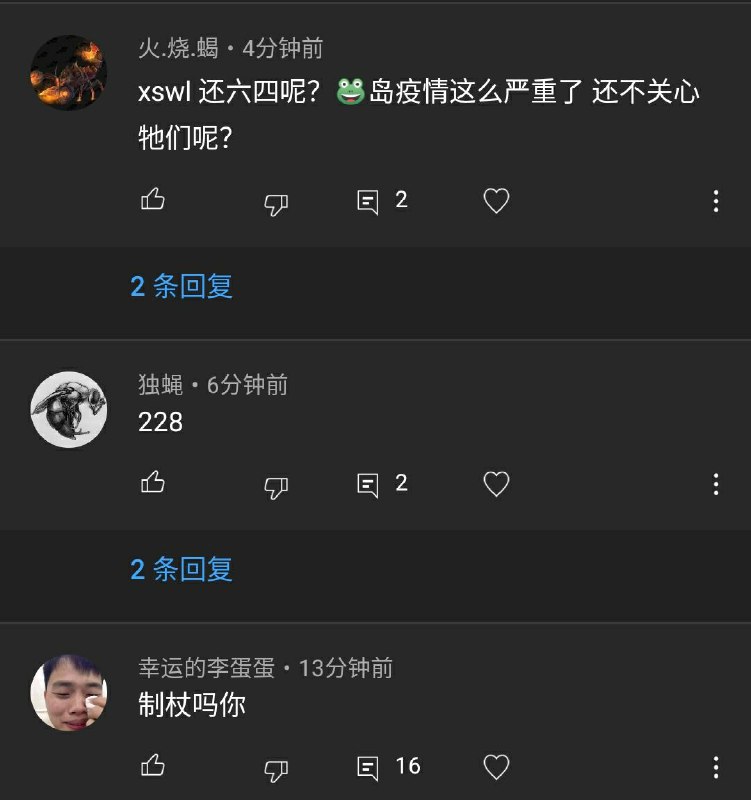Open the reply icon on 独蝇's comment

click(x=369, y=482)
